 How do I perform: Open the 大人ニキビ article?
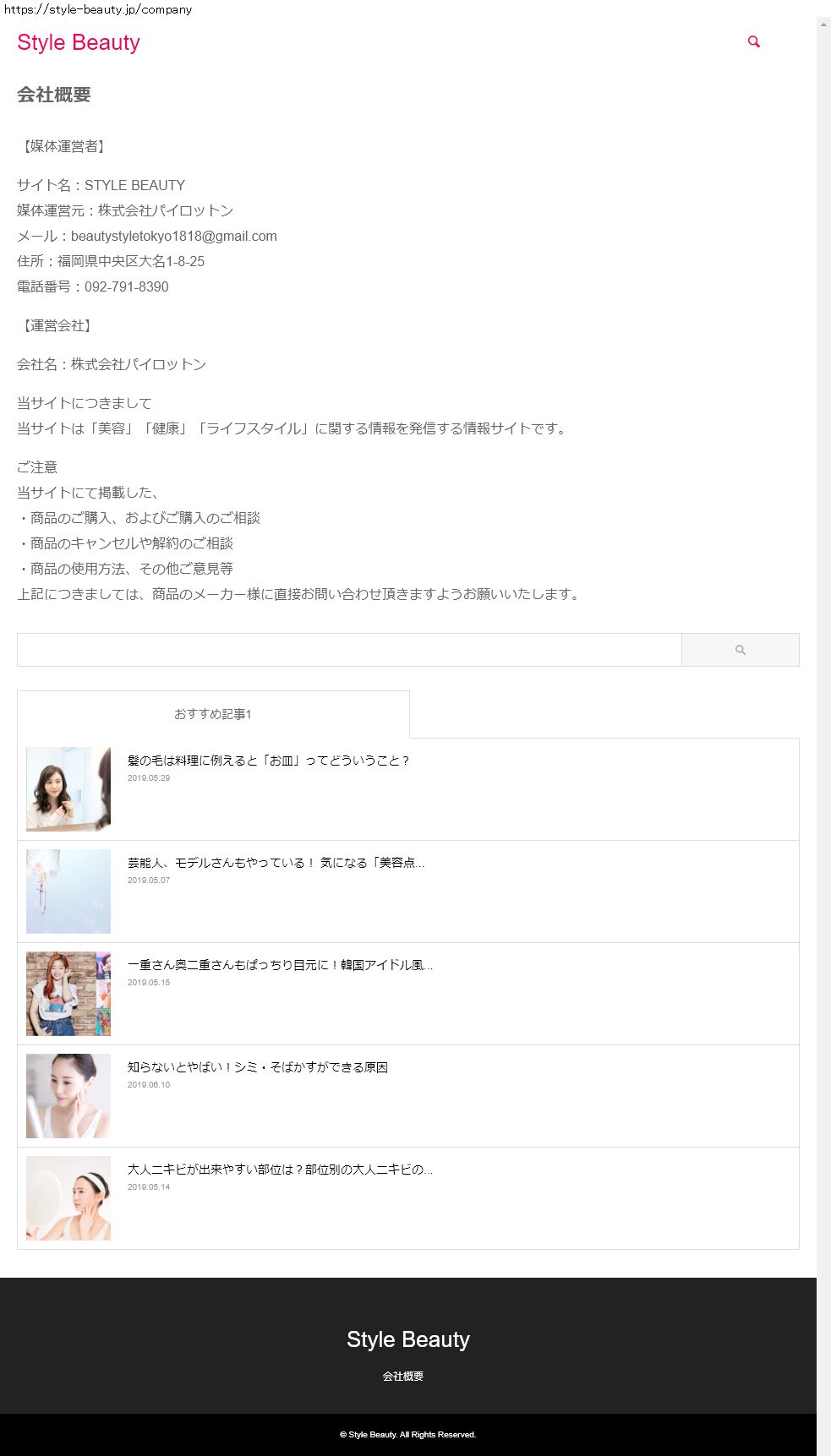(280, 1170)
